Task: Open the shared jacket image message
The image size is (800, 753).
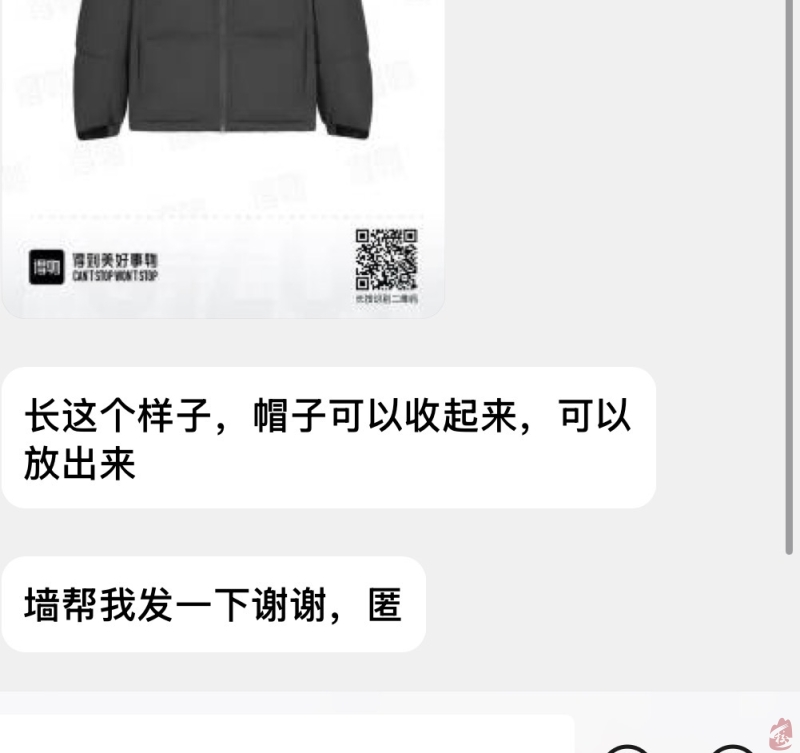Action: click(x=222, y=150)
